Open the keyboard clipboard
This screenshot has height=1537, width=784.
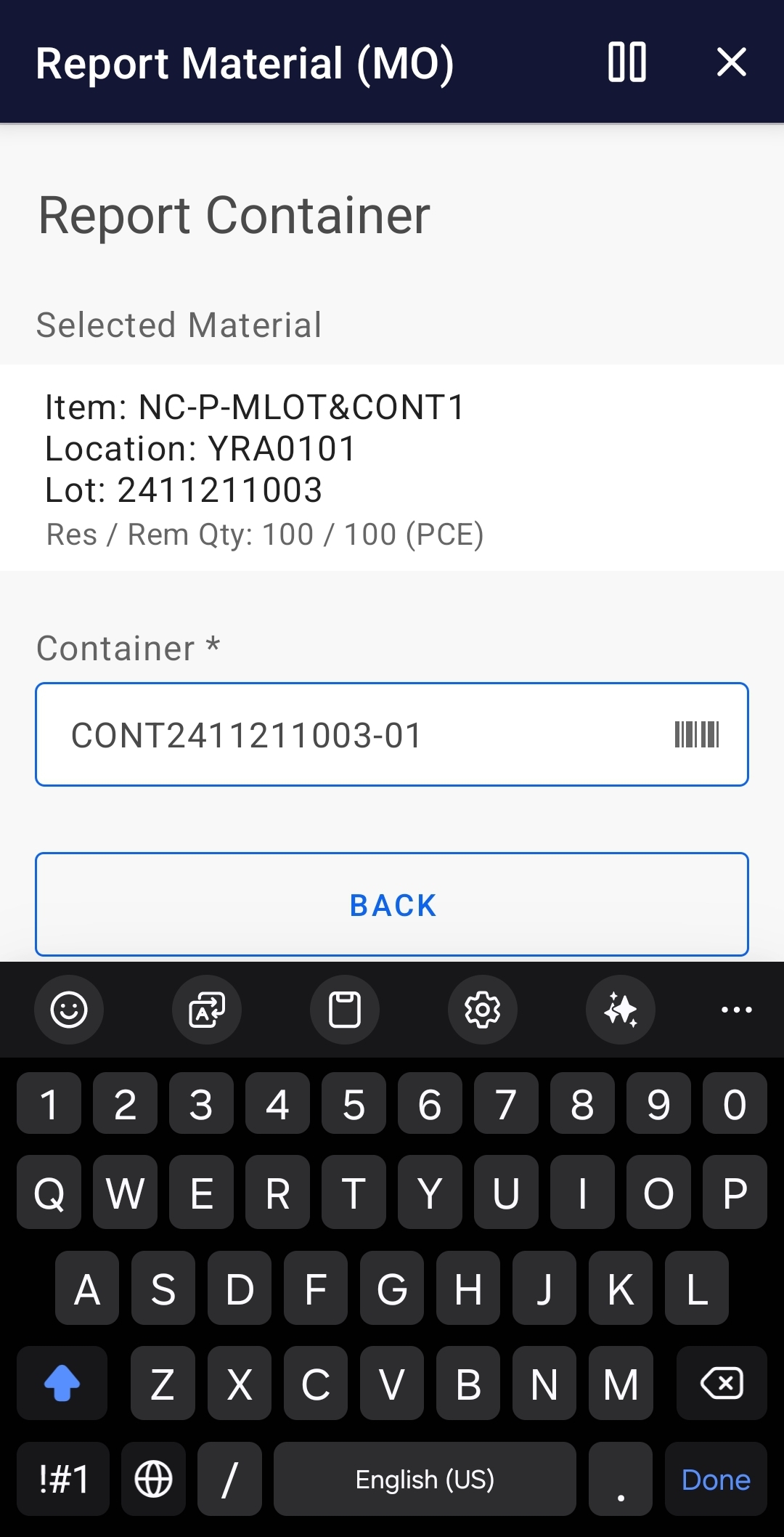pyautogui.click(x=345, y=1010)
